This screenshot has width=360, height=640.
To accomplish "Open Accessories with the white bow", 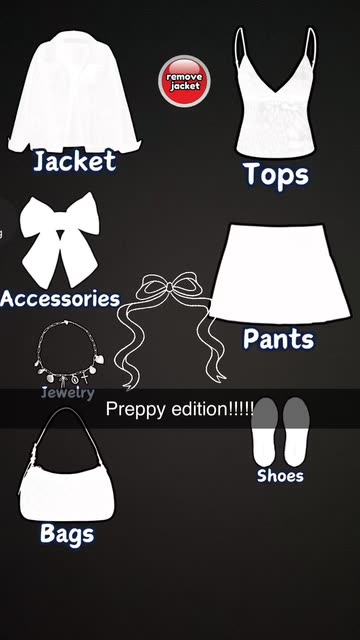I will tap(60, 250).
